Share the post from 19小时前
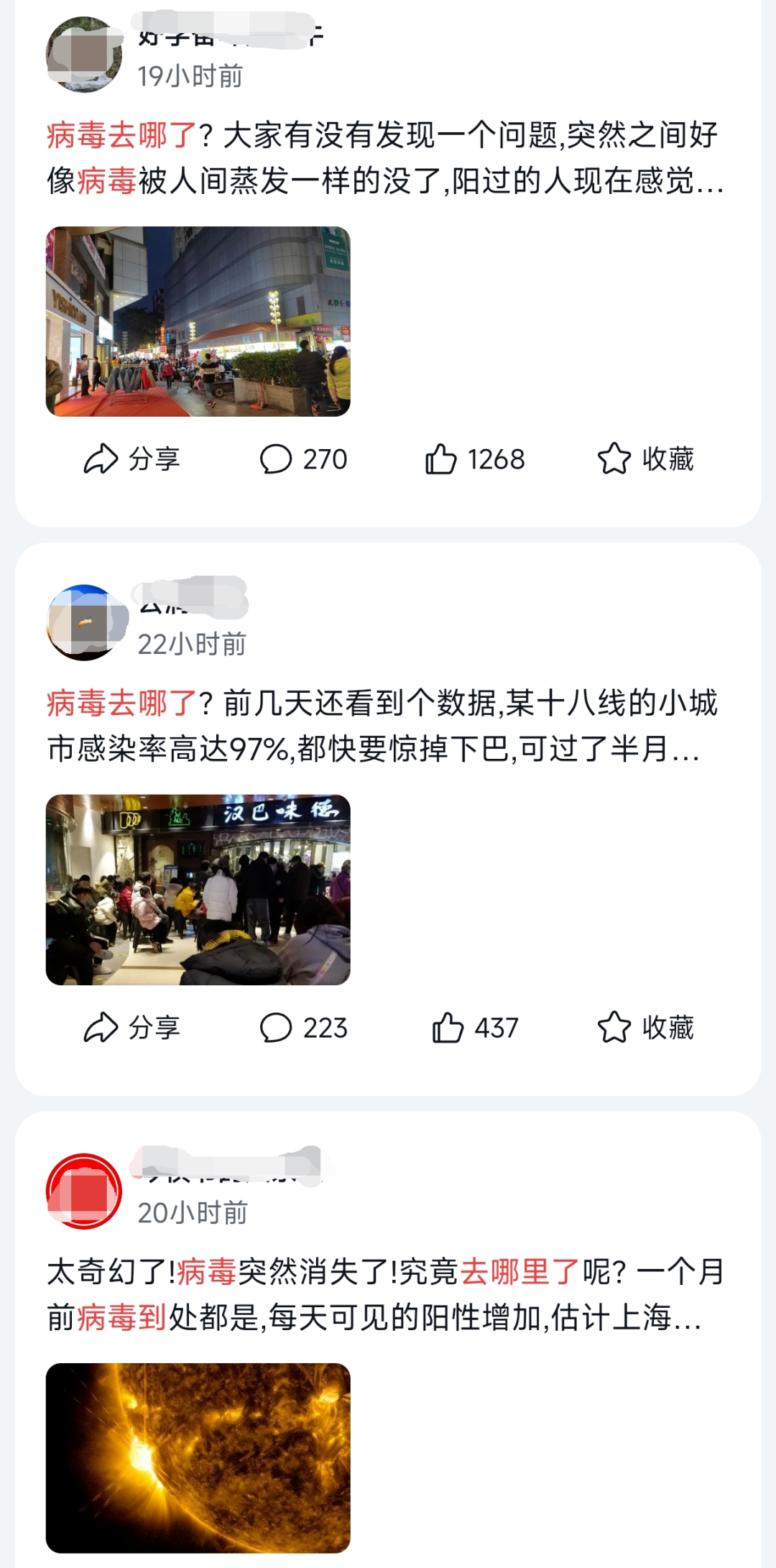Screen dimensions: 776x1568 [131, 459]
